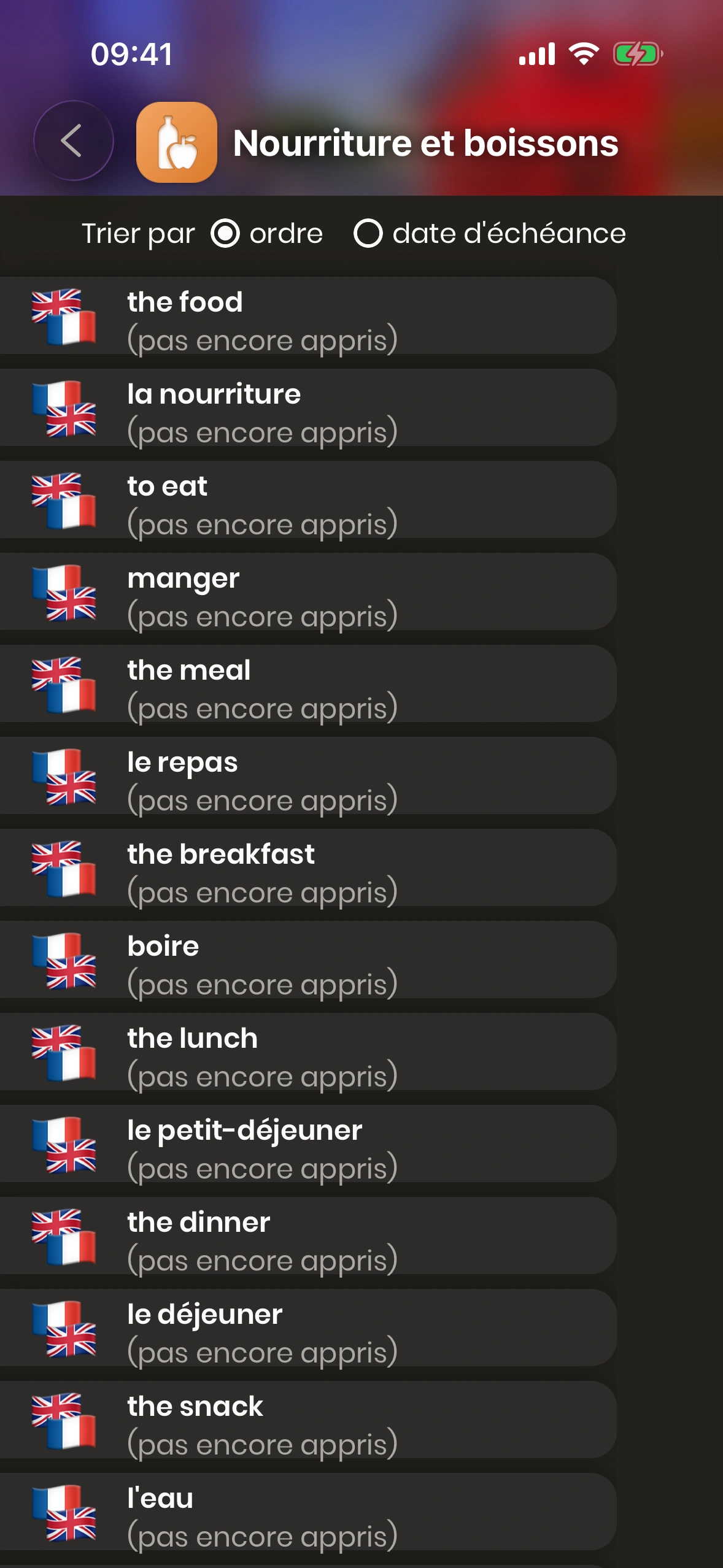Open the 'l'eau' entry
Viewport: 723px width, 1568px height.
tap(307, 1512)
